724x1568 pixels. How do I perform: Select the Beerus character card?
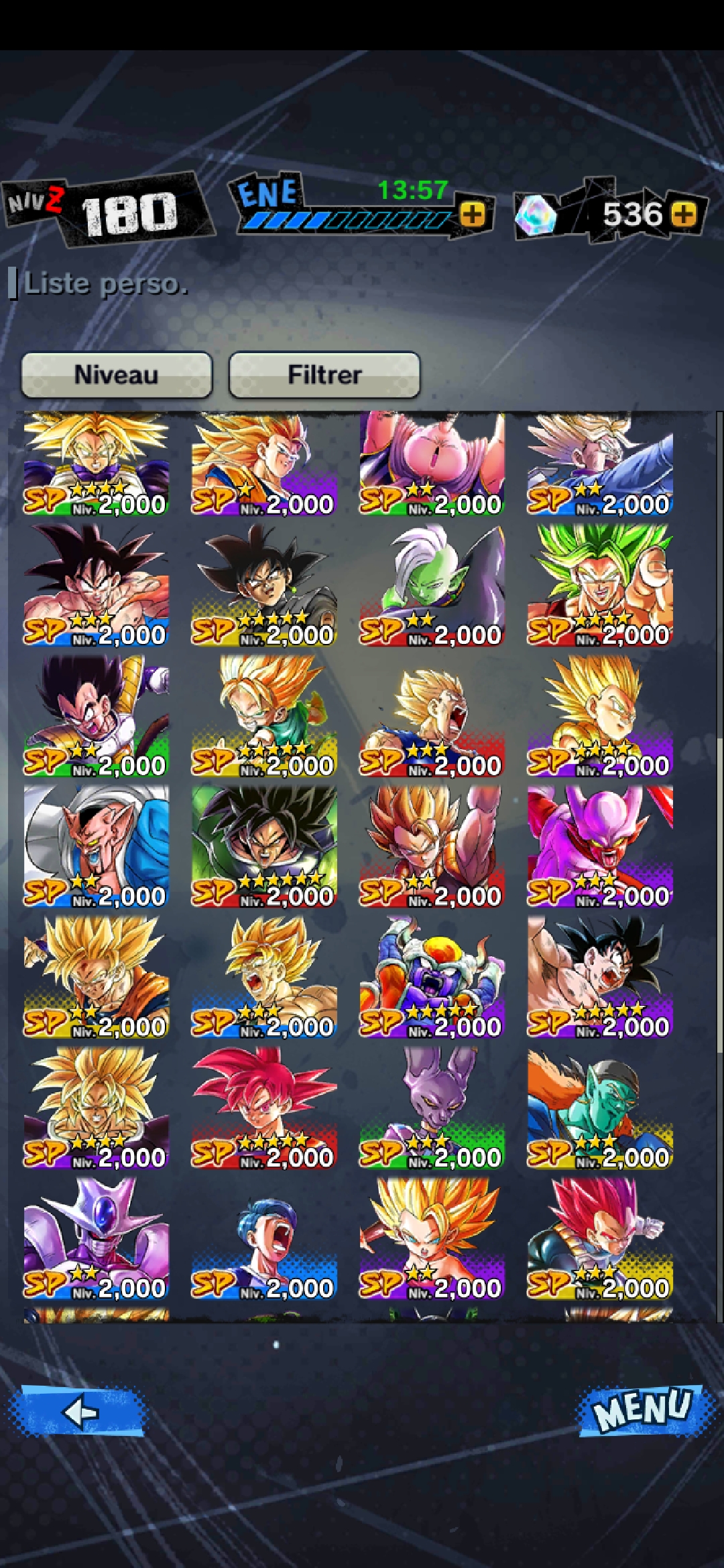click(432, 1109)
